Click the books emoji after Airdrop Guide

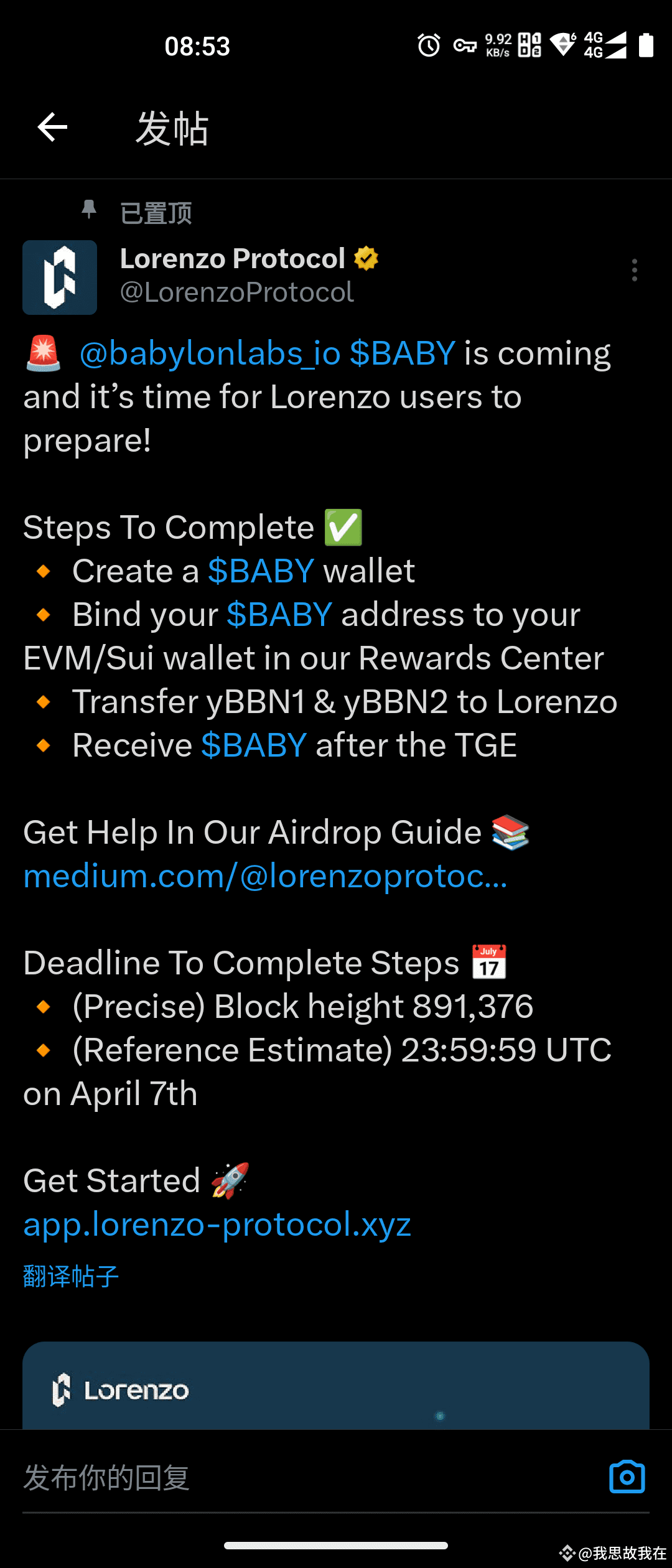(x=510, y=831)
